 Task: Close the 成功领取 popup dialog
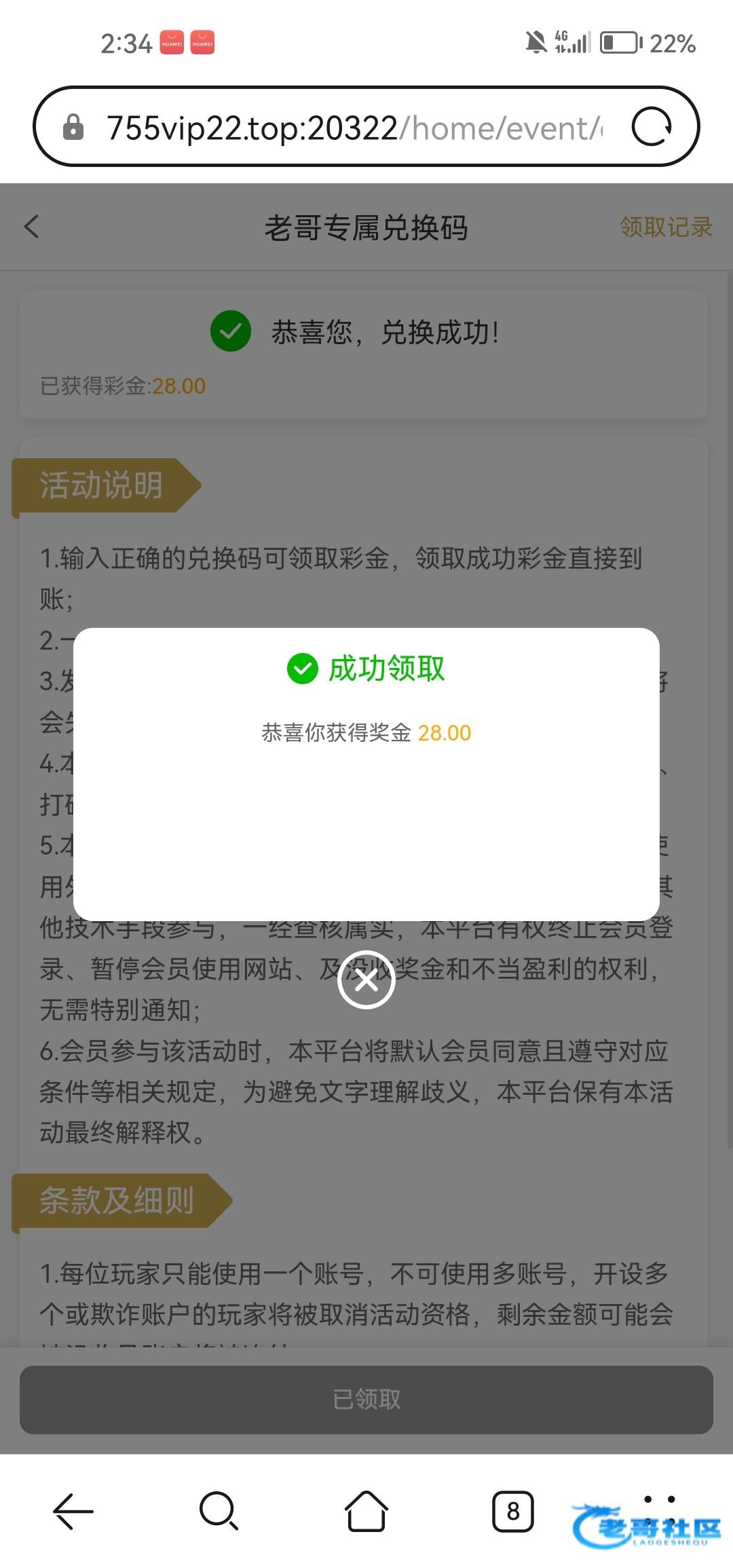pyautogui.click(x=366, y=980)
